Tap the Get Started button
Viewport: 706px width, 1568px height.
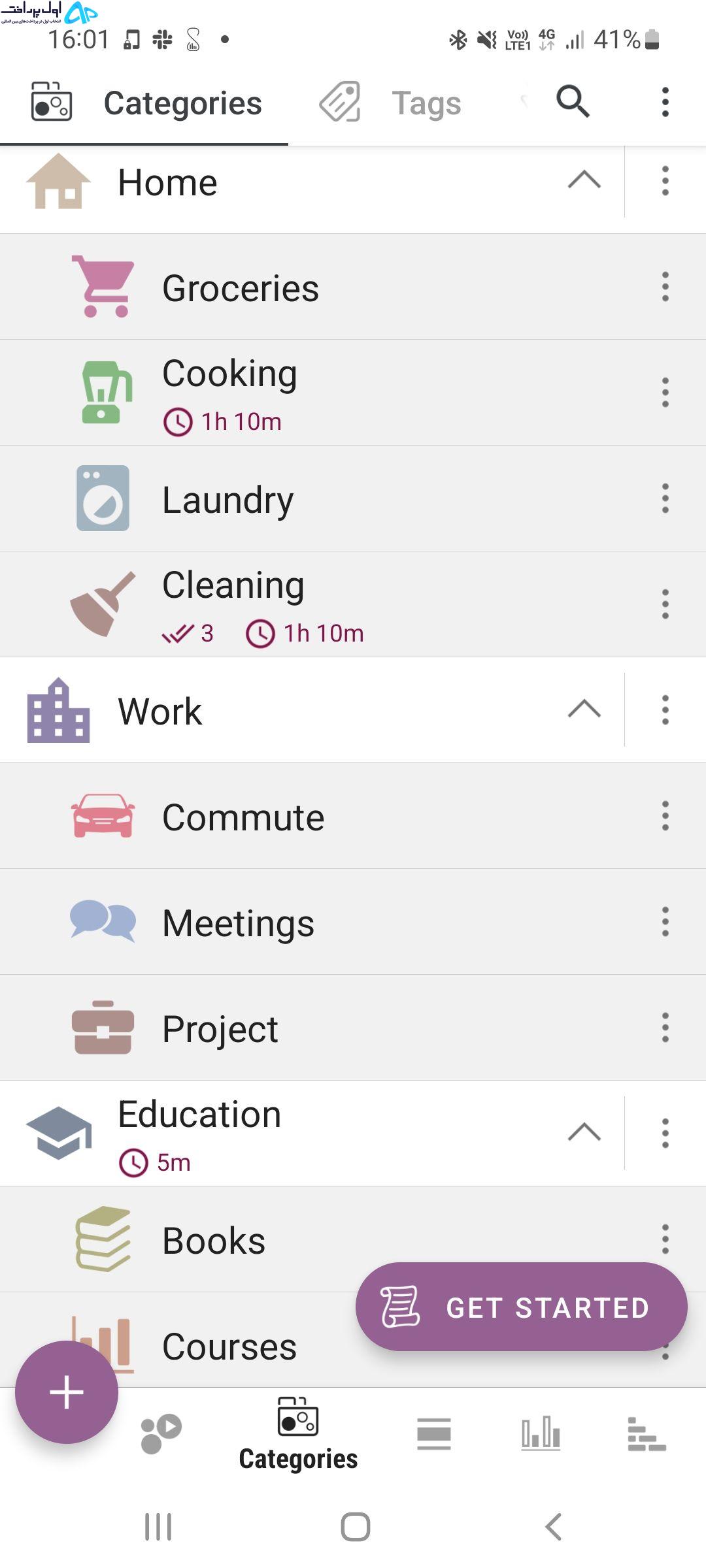[521, 1307]
